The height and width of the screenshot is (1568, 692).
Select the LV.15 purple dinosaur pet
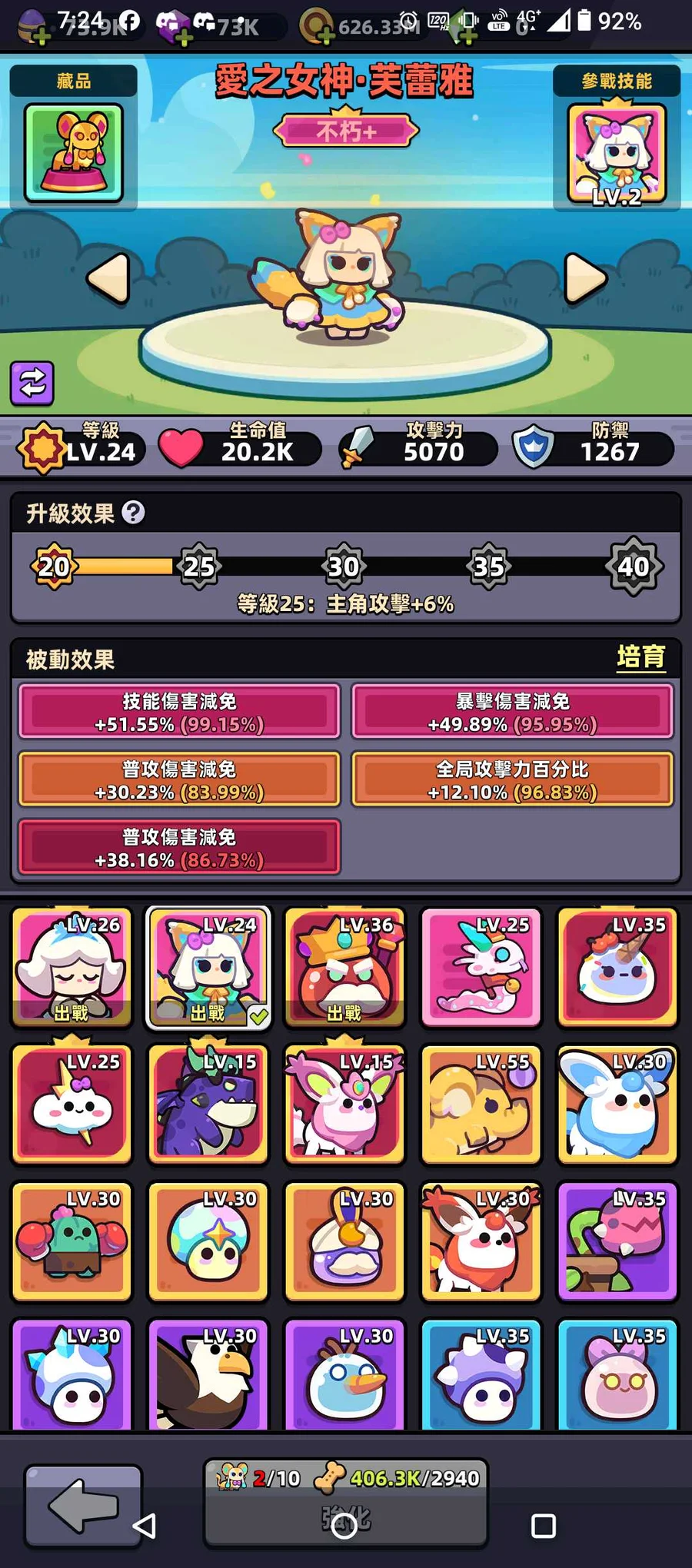[208, 1105]
